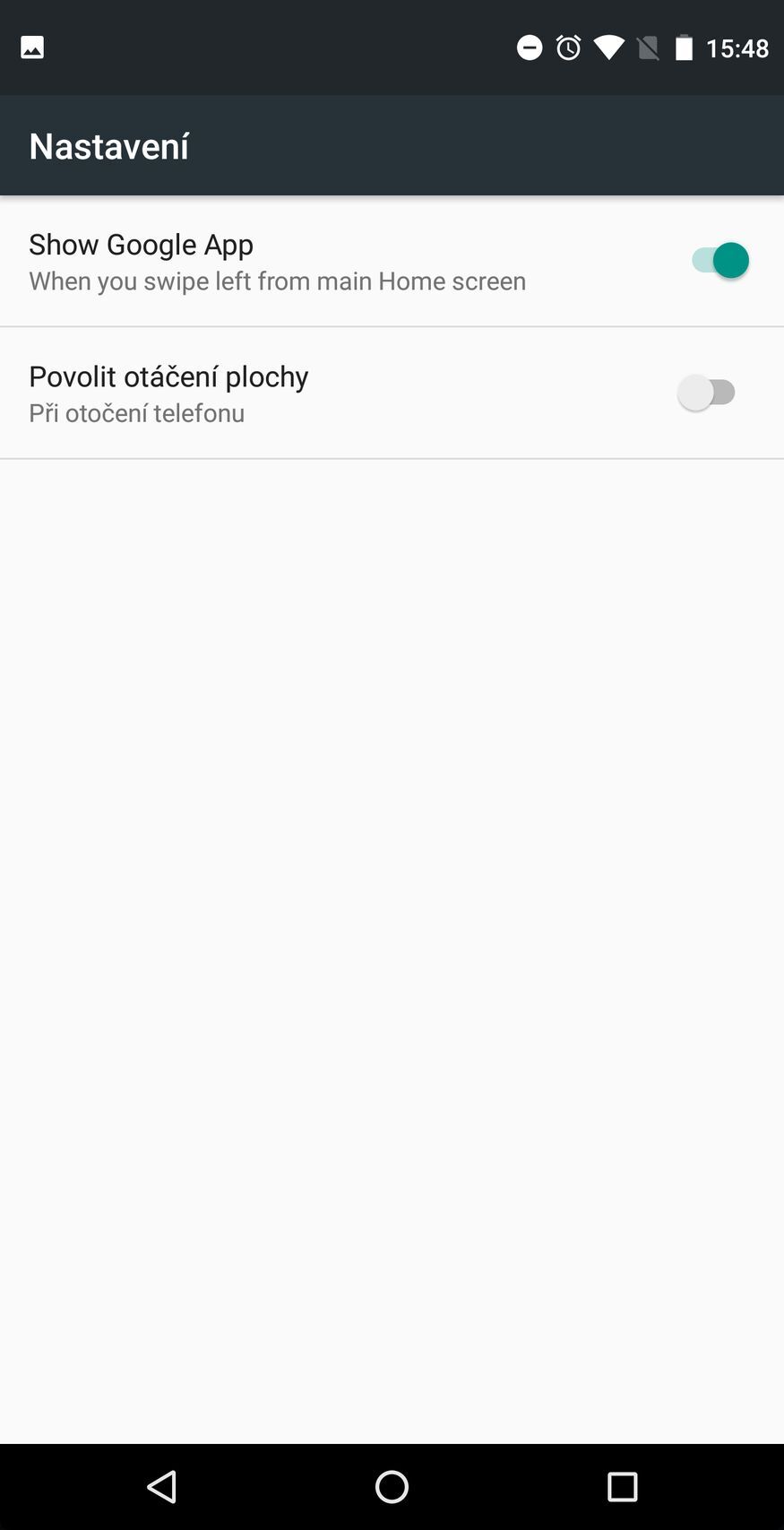This screenshot has width=784, height=1530.
Task: Click the Do Not Disturb status icon
Action: coord(530,47)
